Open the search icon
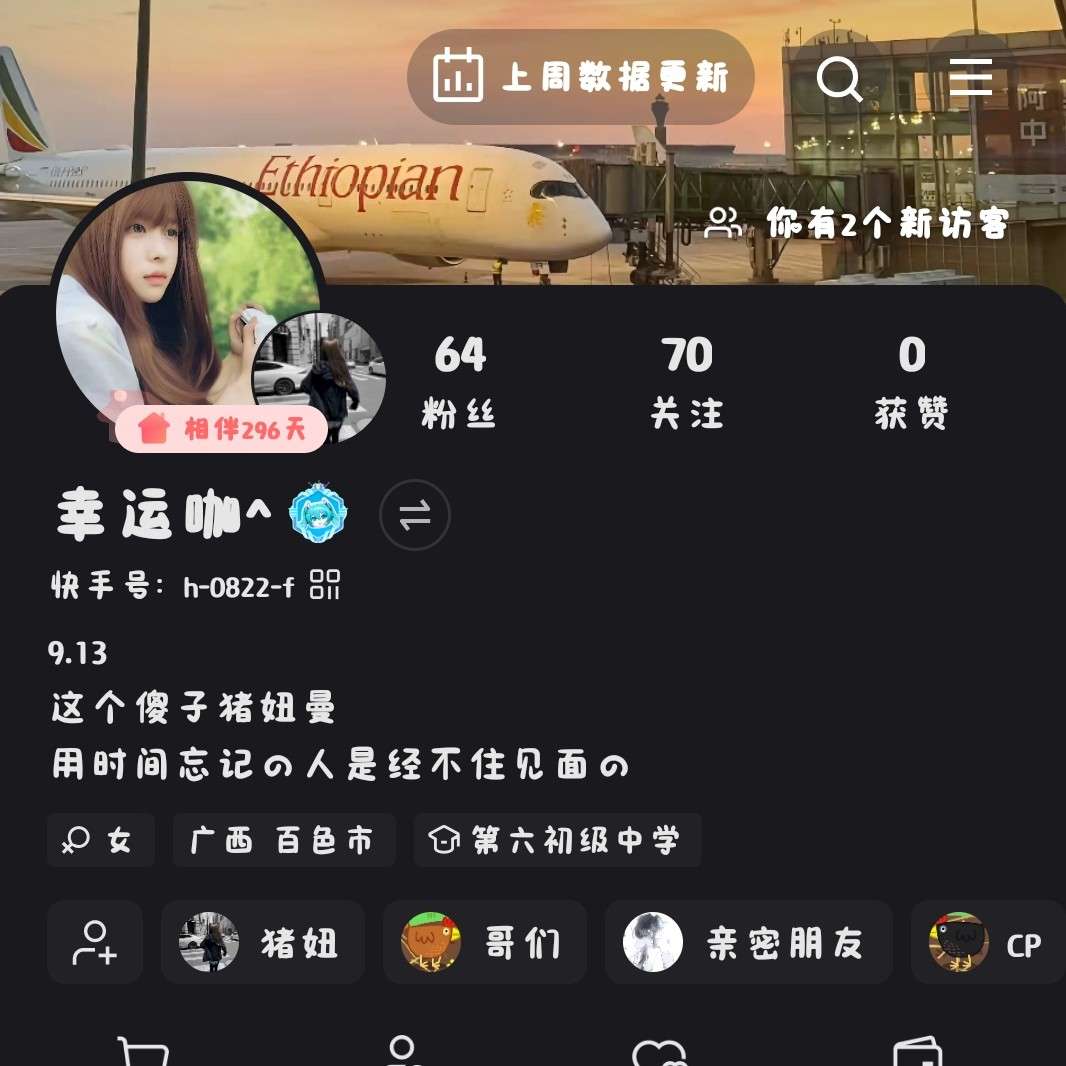Image resolution: width=1066 pixels, height=1066 pixels. [839, 78]
